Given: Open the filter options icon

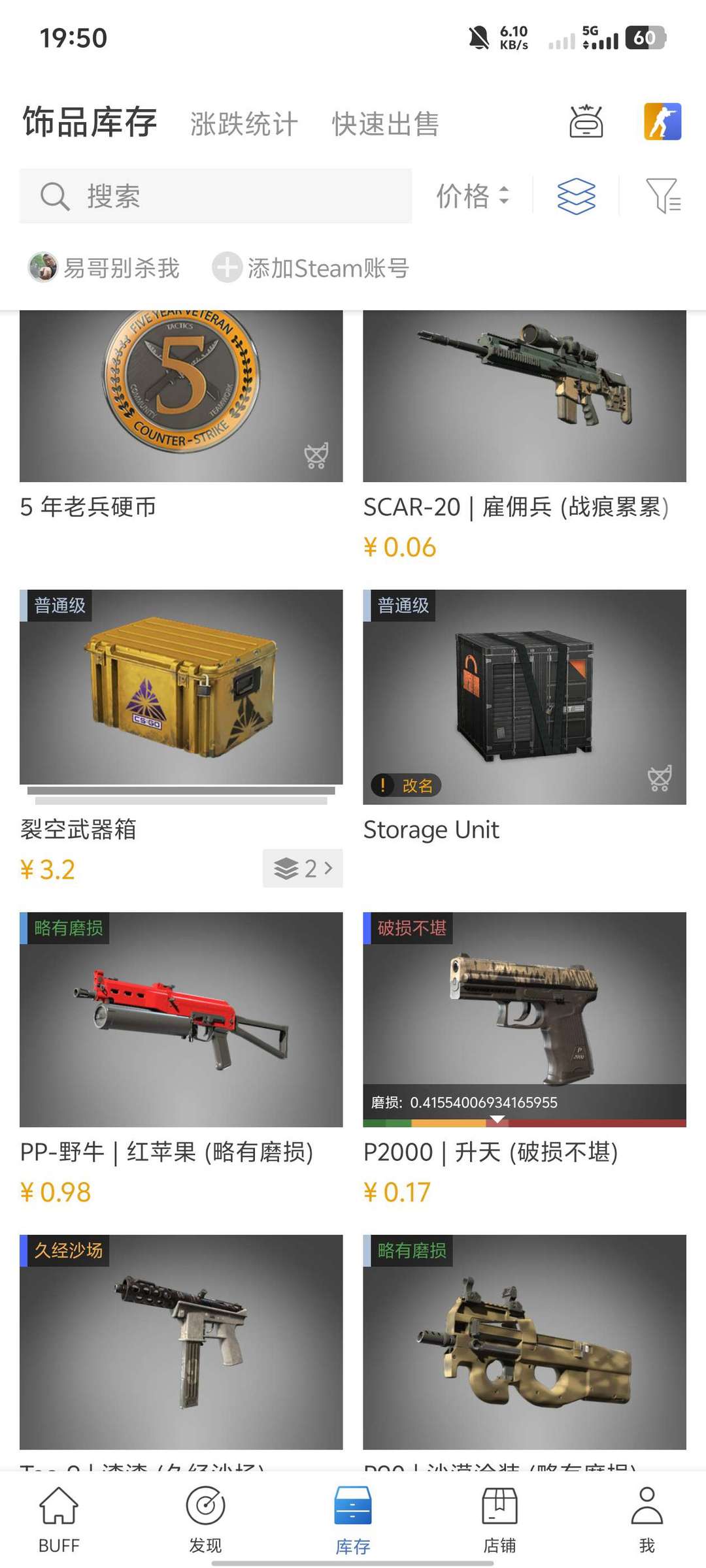Looking at the screenshot, I should [x=663, y=196].
